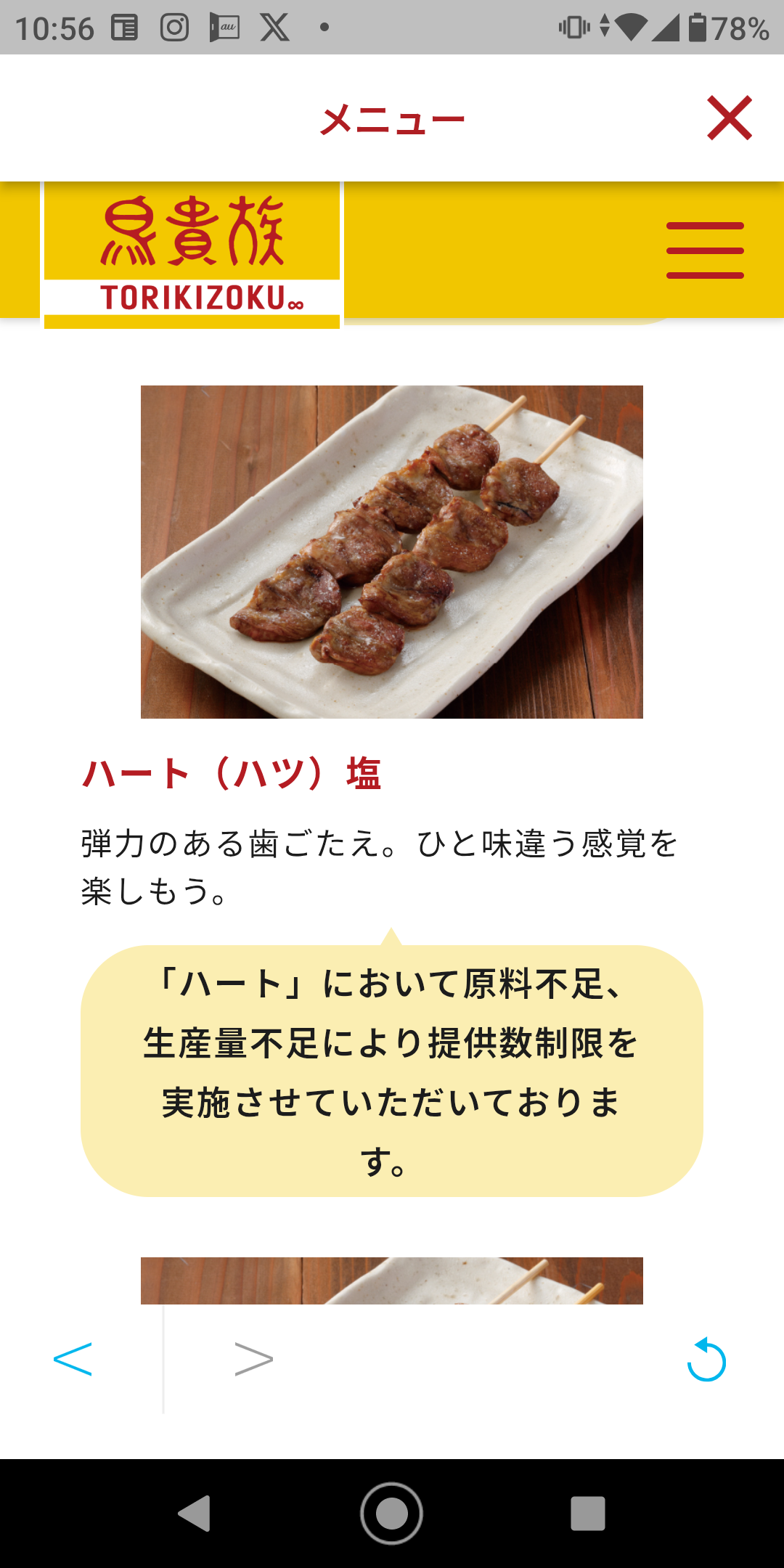Go forward to the next page
This screenshot has height=1568, width=784.
[253, 1359]
